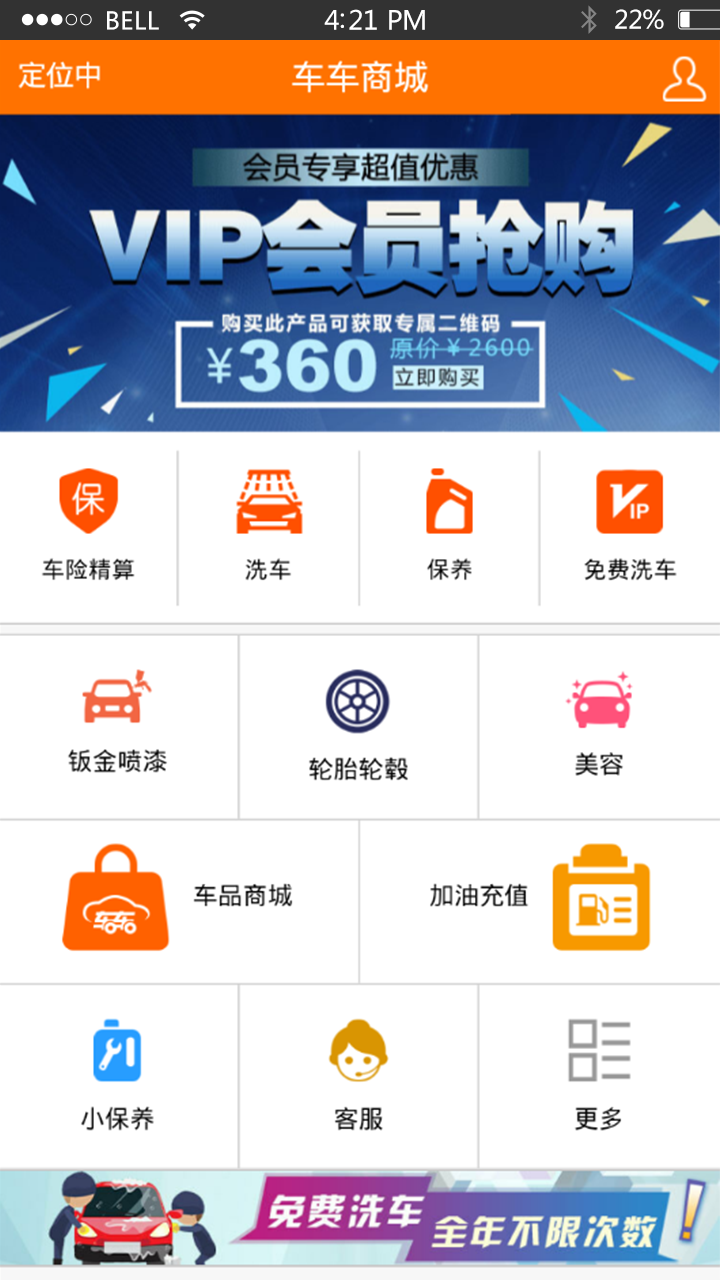Open 车险精算 insurance calculator
Viewport: 720px width, 1280px height.
coord(89,528)
